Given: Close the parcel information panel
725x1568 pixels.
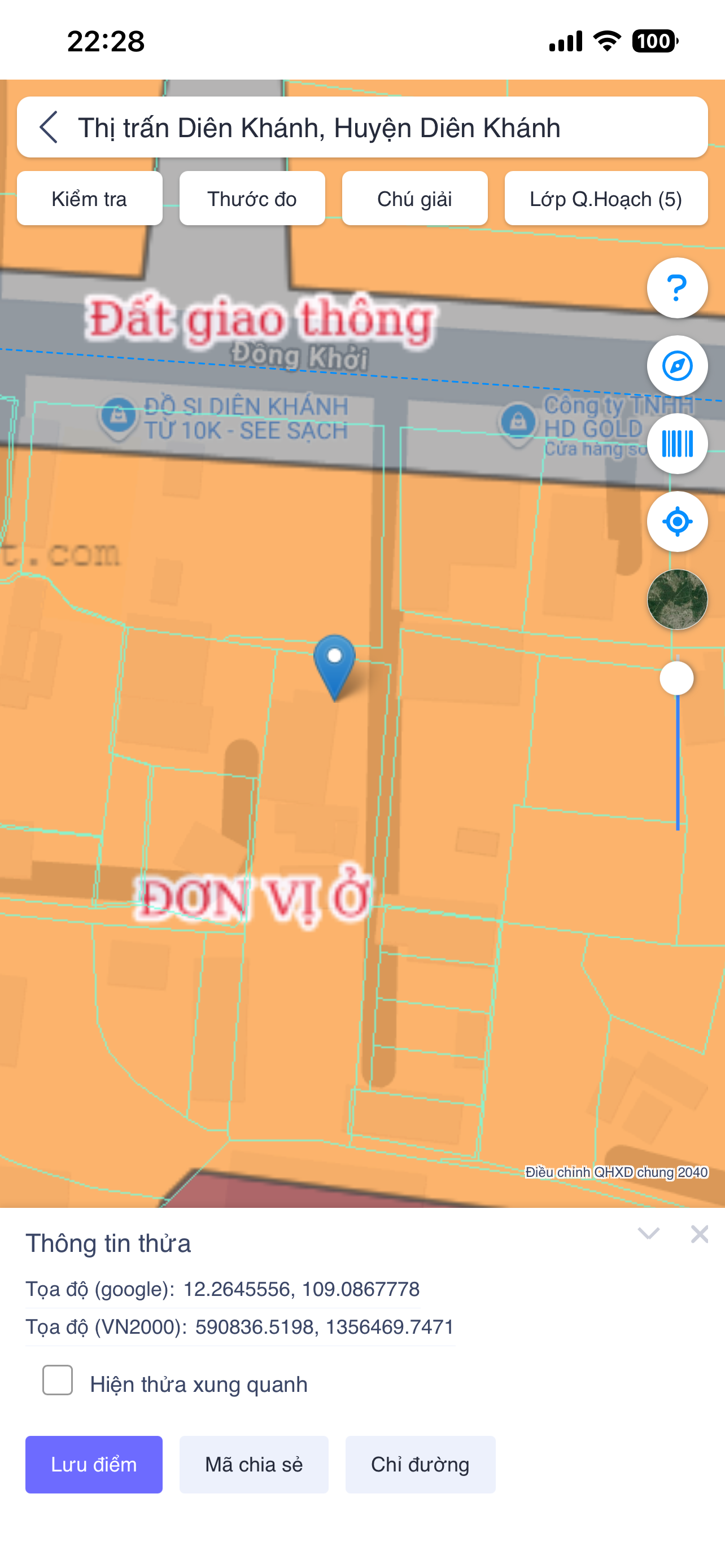Looking at the screenshot, I should 700,1234.
